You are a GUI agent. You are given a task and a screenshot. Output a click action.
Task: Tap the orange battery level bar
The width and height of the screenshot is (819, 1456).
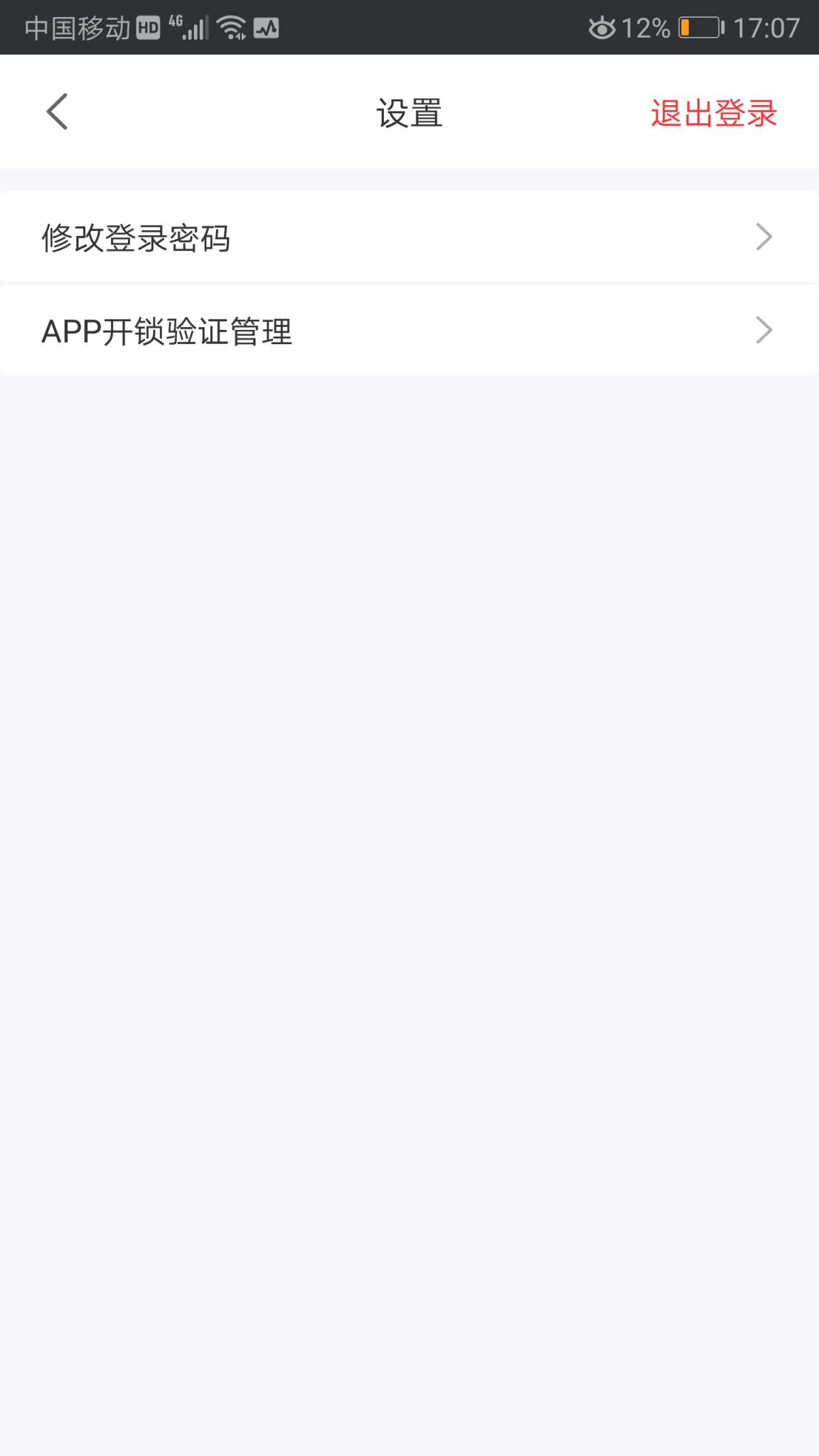(687, 27)
